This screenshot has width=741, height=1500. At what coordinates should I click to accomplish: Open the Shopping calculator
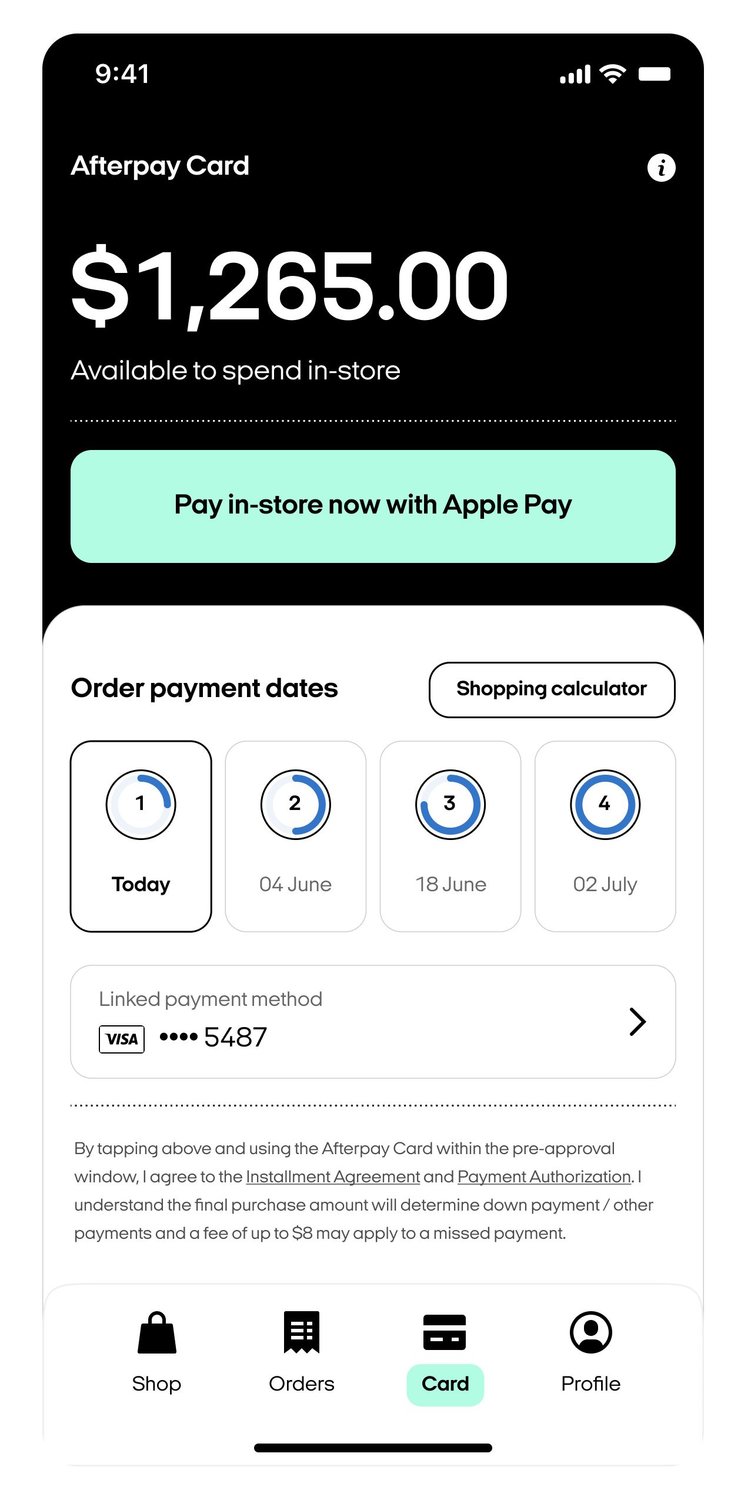point(551,689)
